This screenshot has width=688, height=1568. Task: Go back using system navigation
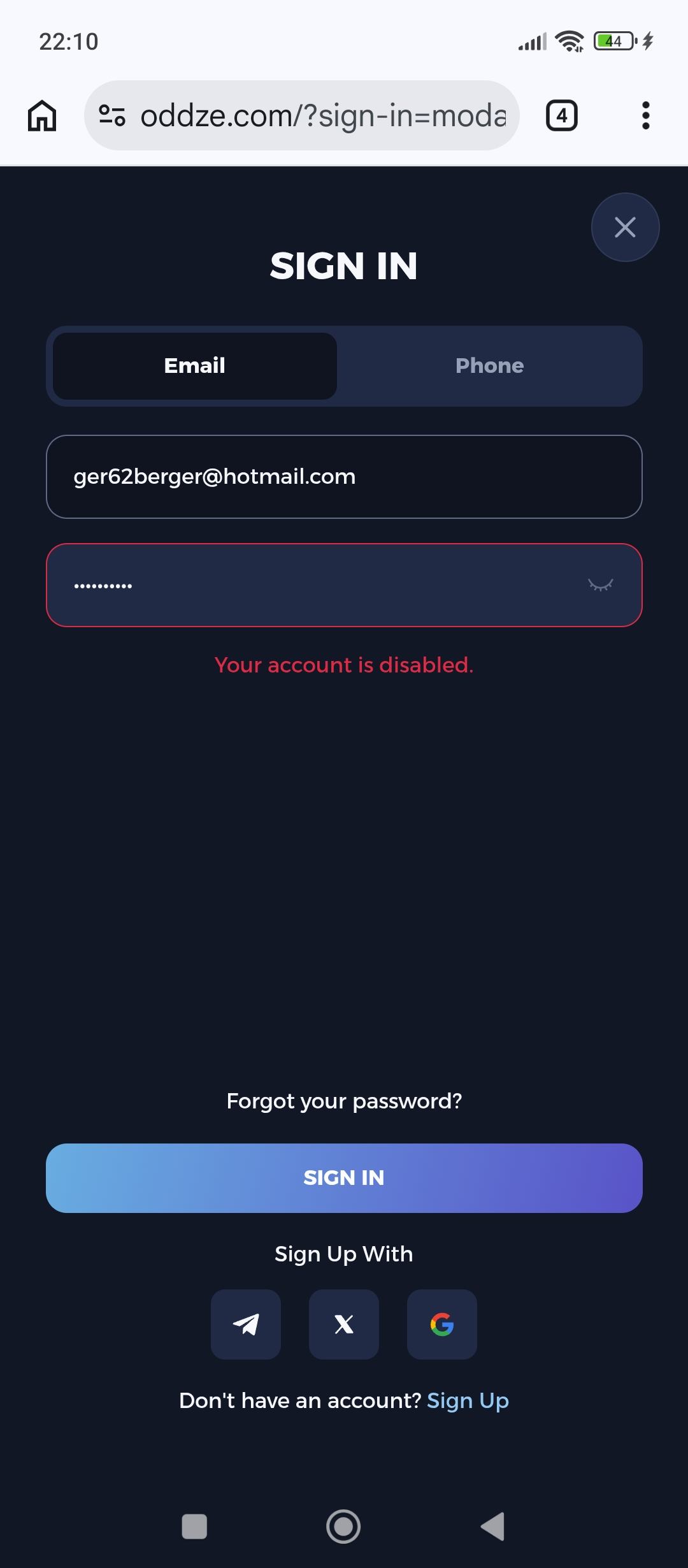493,1527
